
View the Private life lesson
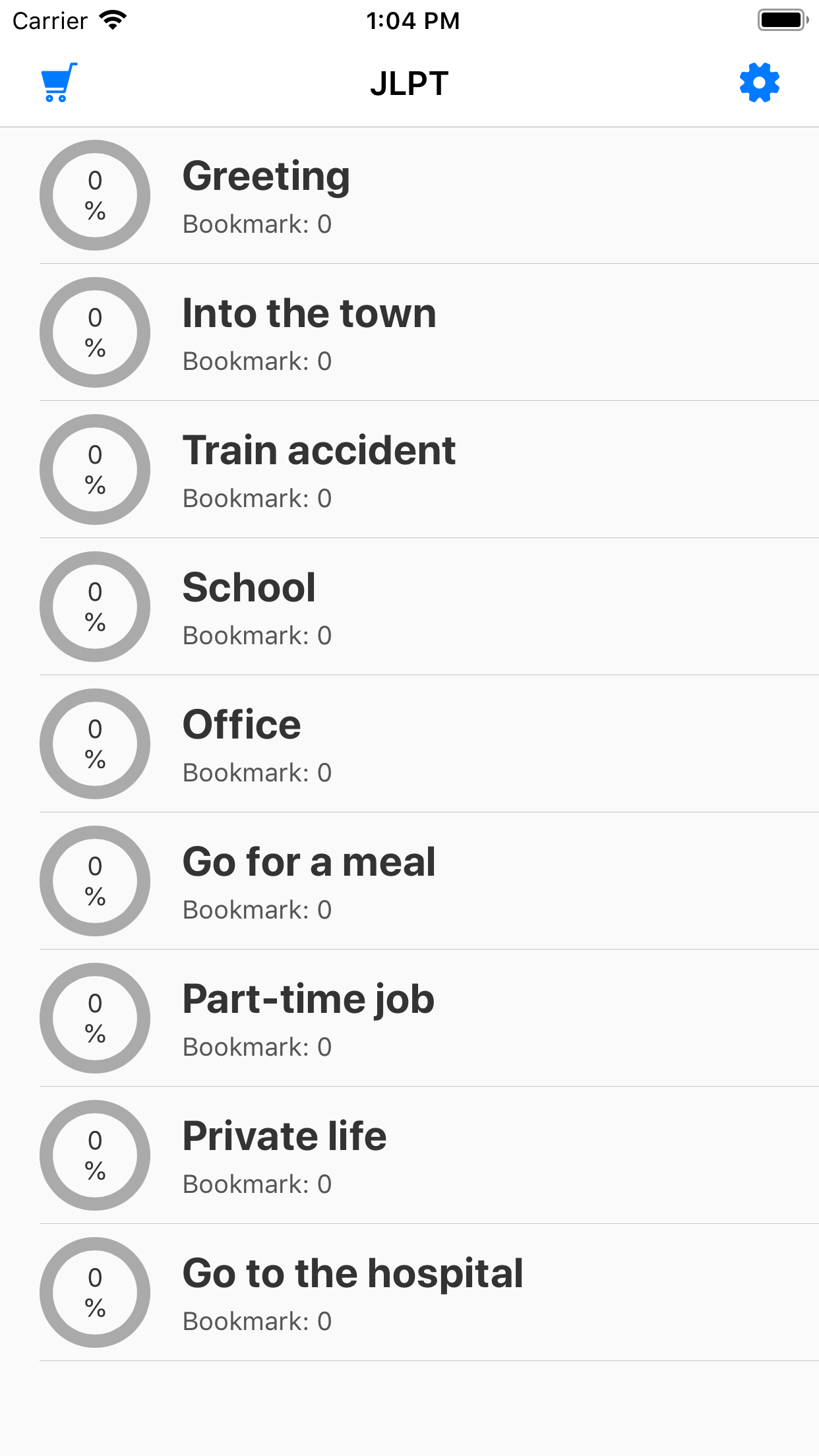point(409,1155)
